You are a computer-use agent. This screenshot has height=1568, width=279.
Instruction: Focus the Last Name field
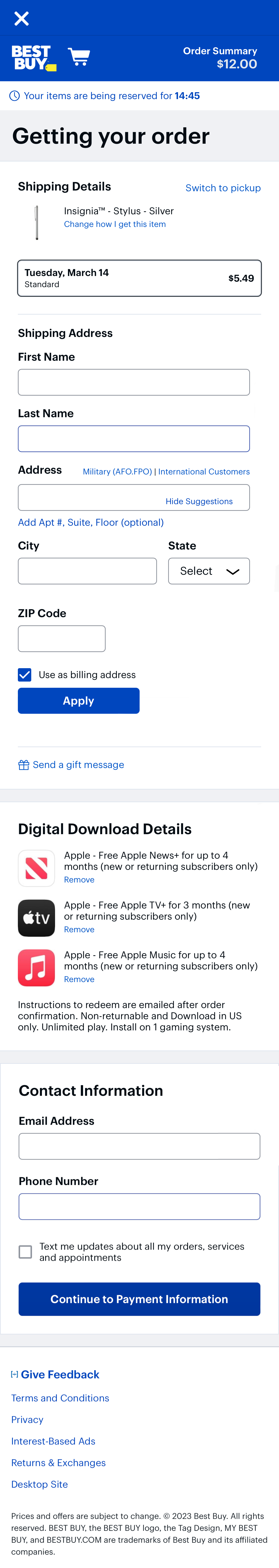133,439
